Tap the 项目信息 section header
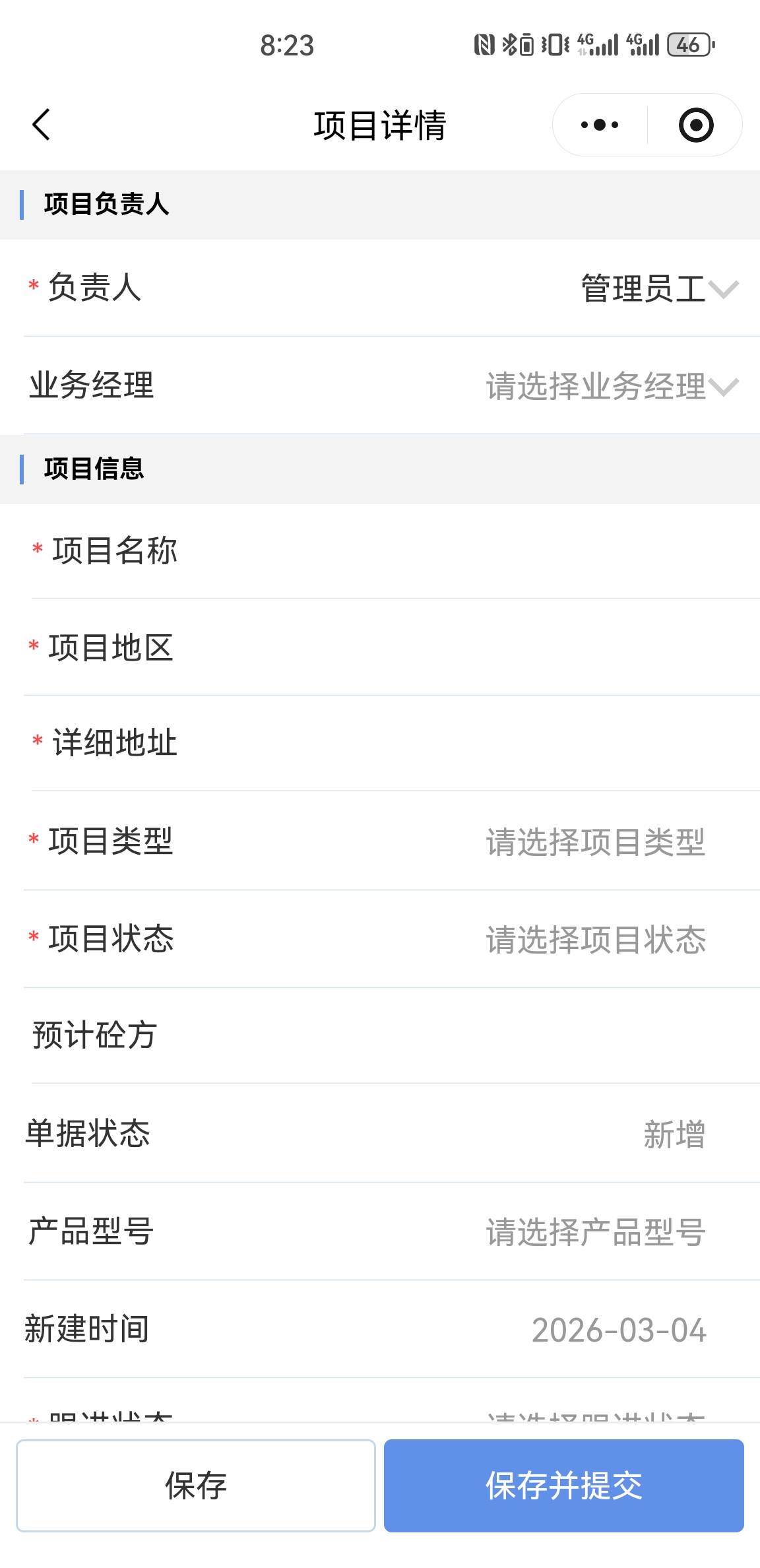 pos(96,470)
